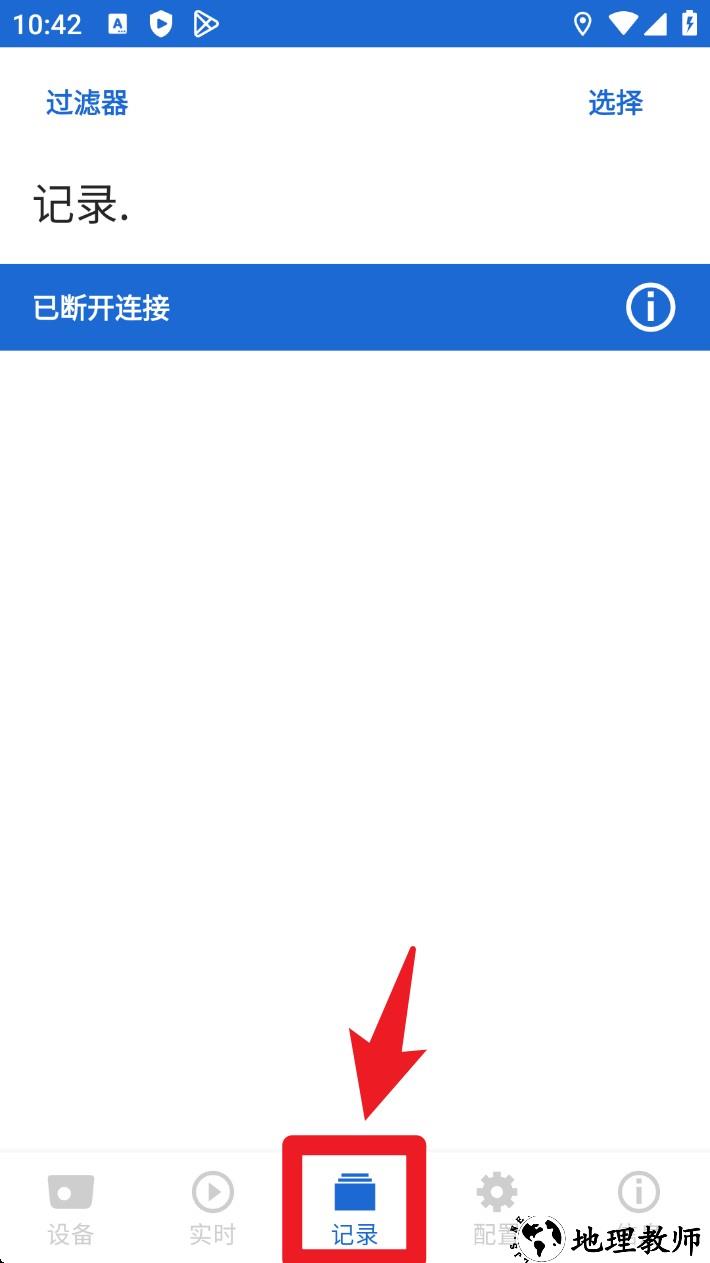Tap 选择 to select records
The width and height of the screenshot is (710, 1263).
tap(615, 103)
